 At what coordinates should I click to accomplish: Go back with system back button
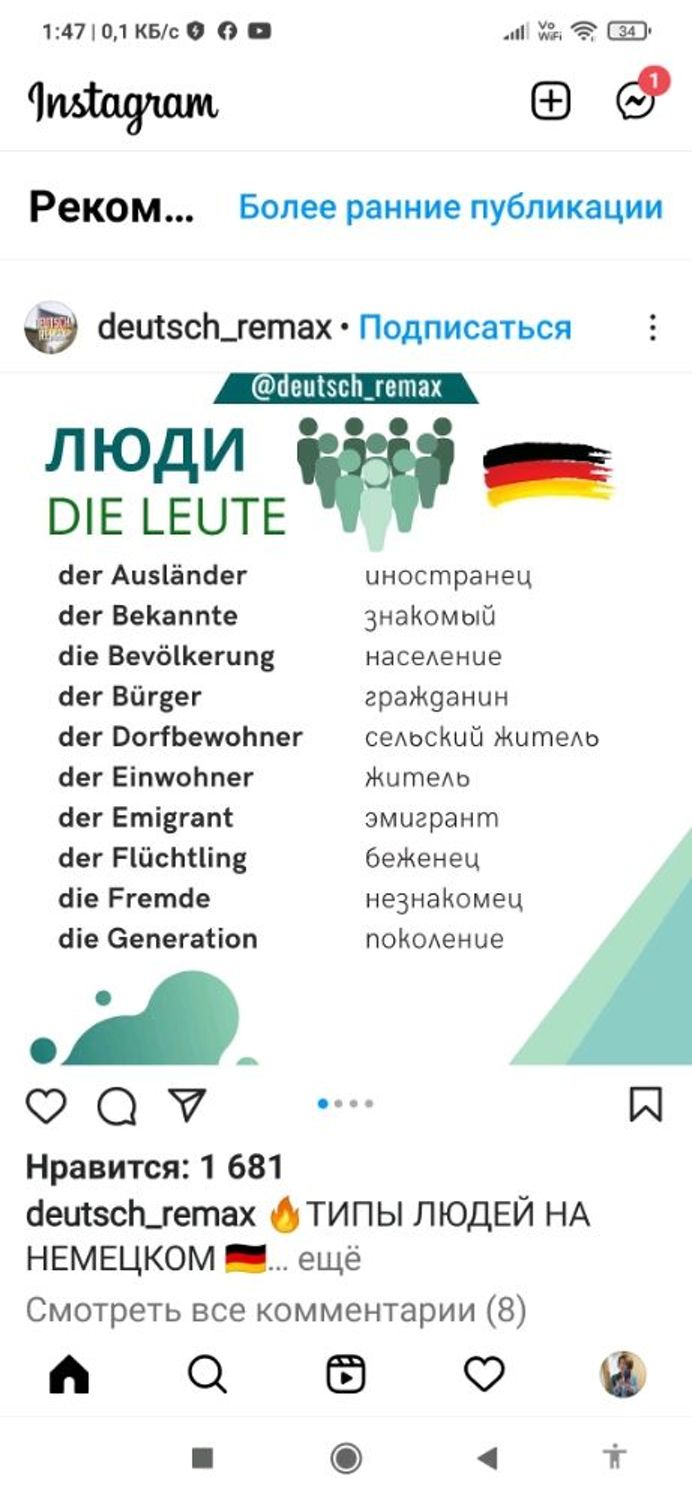pyautogui.click(x=487, y=1458)
